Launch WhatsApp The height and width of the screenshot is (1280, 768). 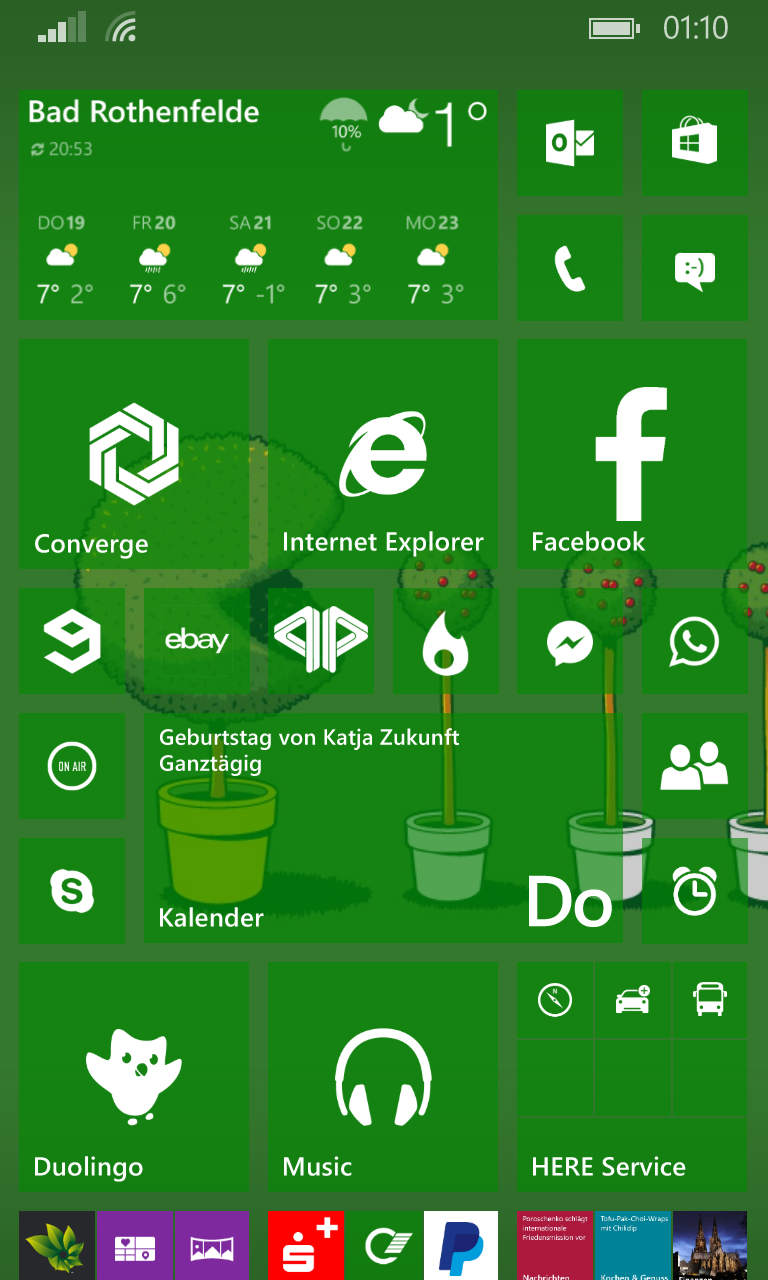pos(695,641)
